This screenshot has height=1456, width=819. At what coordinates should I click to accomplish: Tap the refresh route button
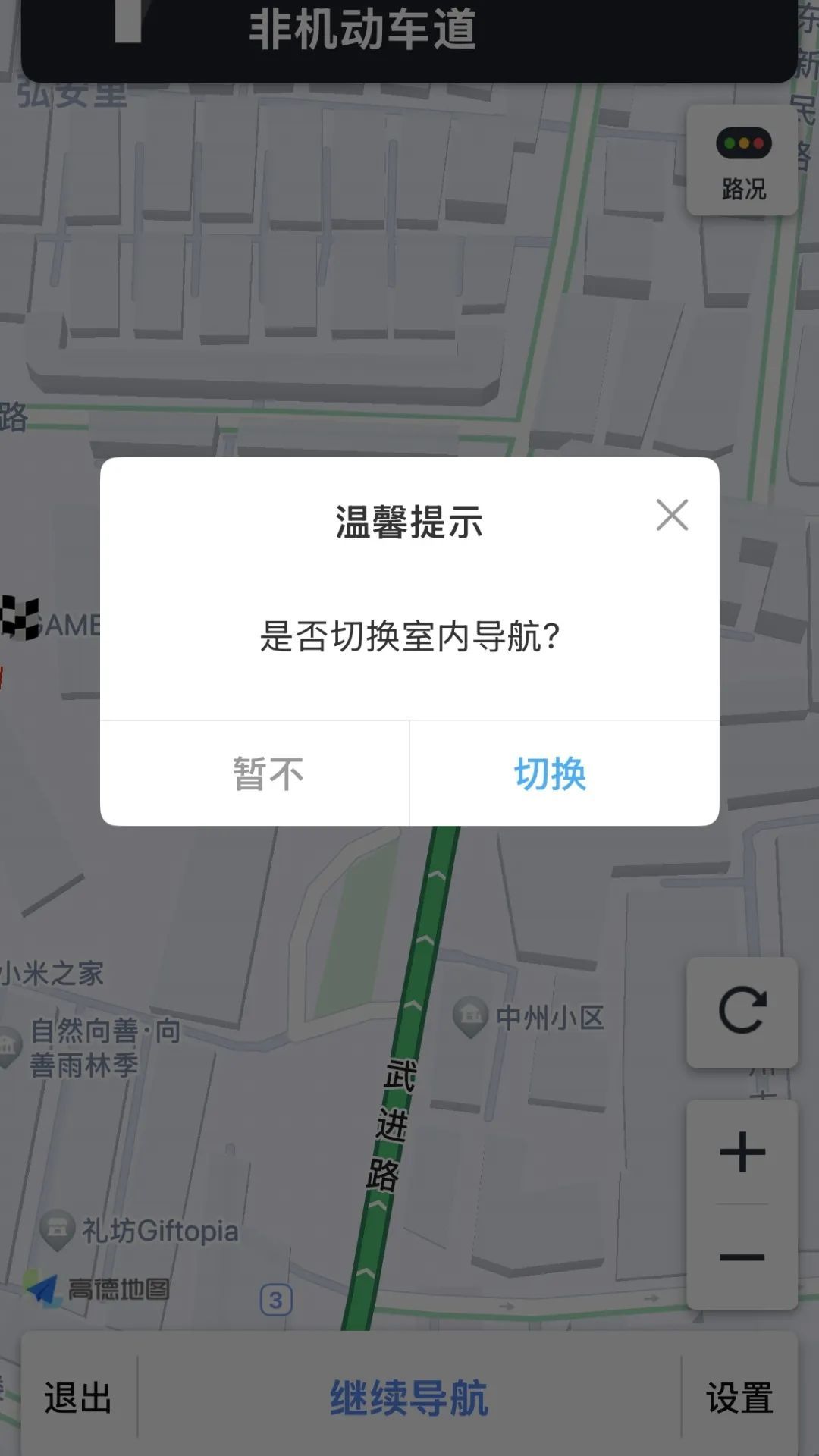[742, 1012]
